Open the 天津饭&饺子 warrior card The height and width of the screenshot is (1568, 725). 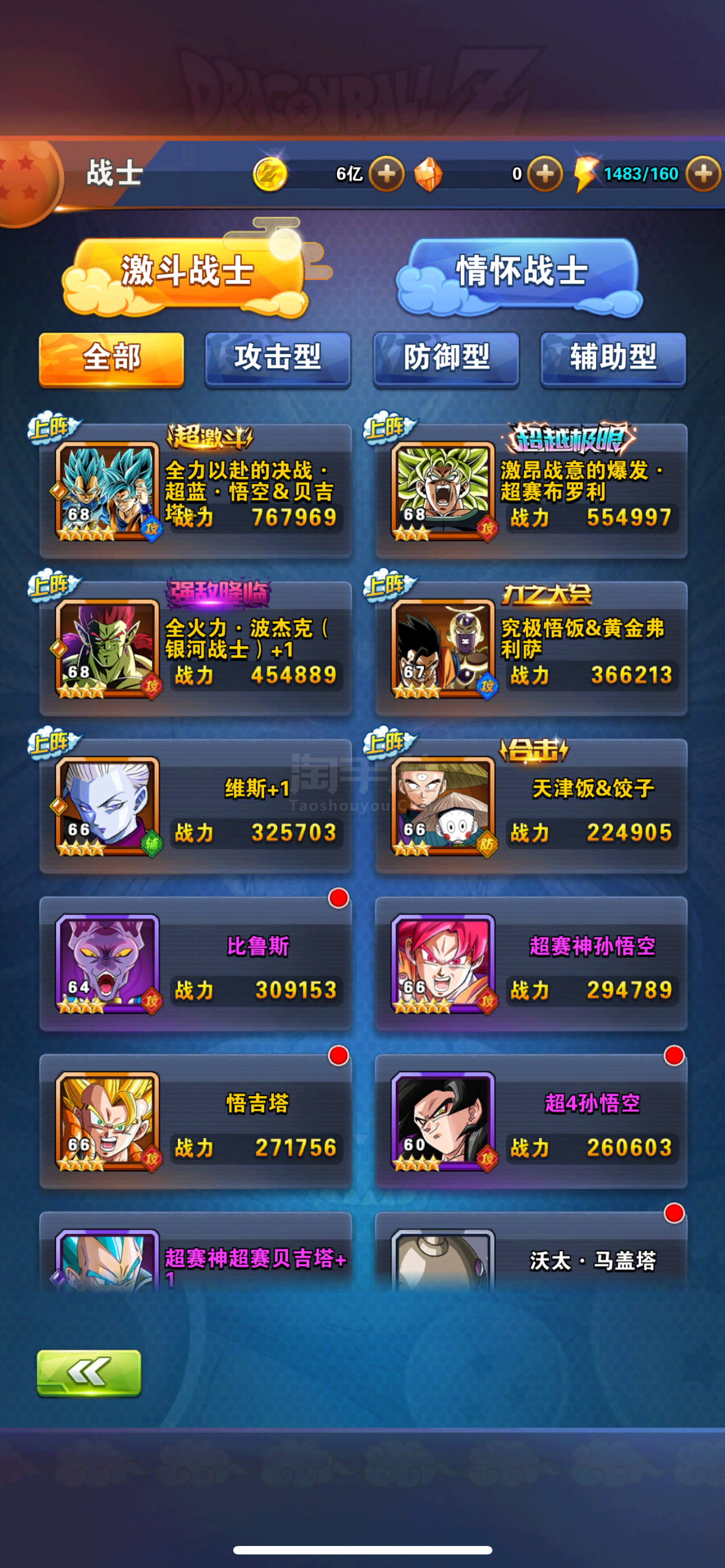pyautogui.click(x=531, y=806)
